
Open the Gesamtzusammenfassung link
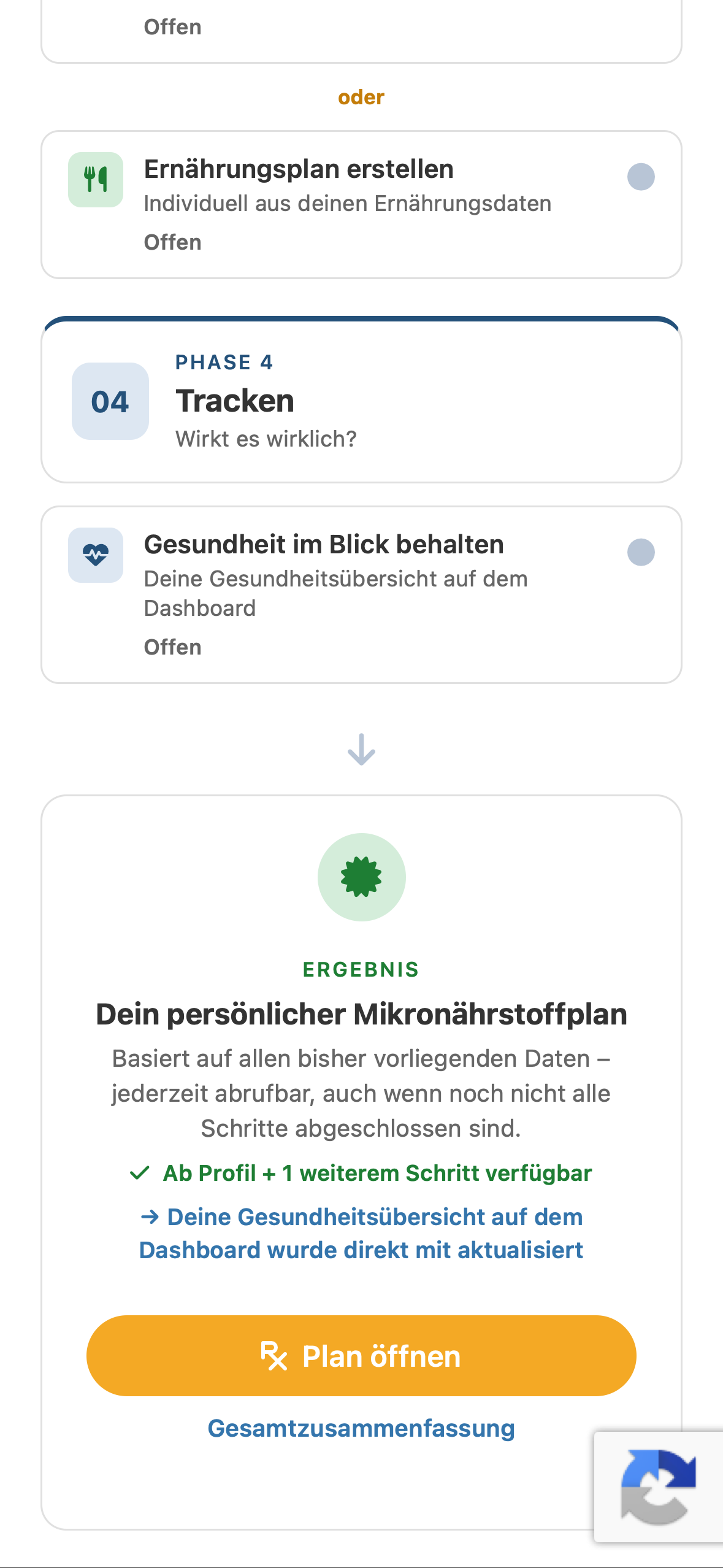[361, 1428]
